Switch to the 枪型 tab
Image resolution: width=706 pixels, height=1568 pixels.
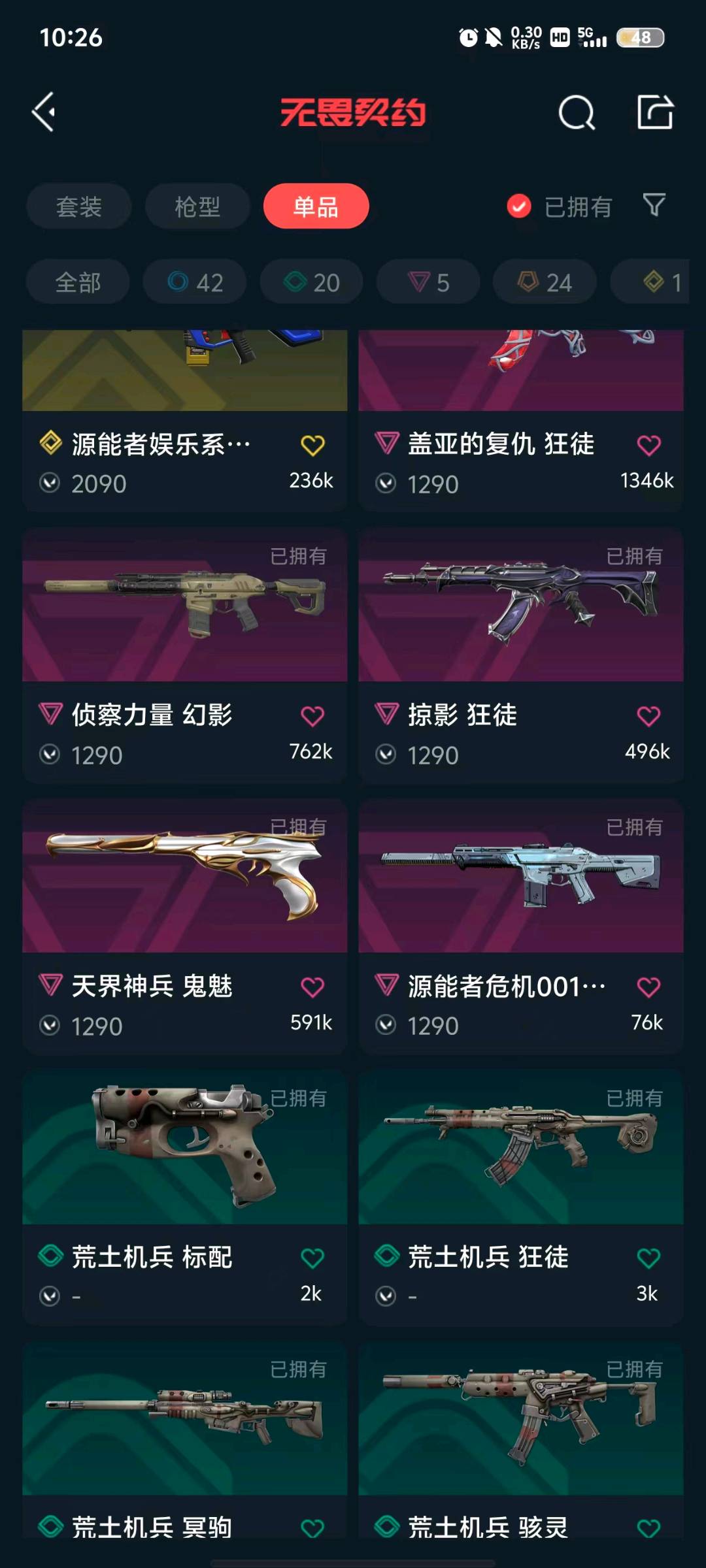197,206
